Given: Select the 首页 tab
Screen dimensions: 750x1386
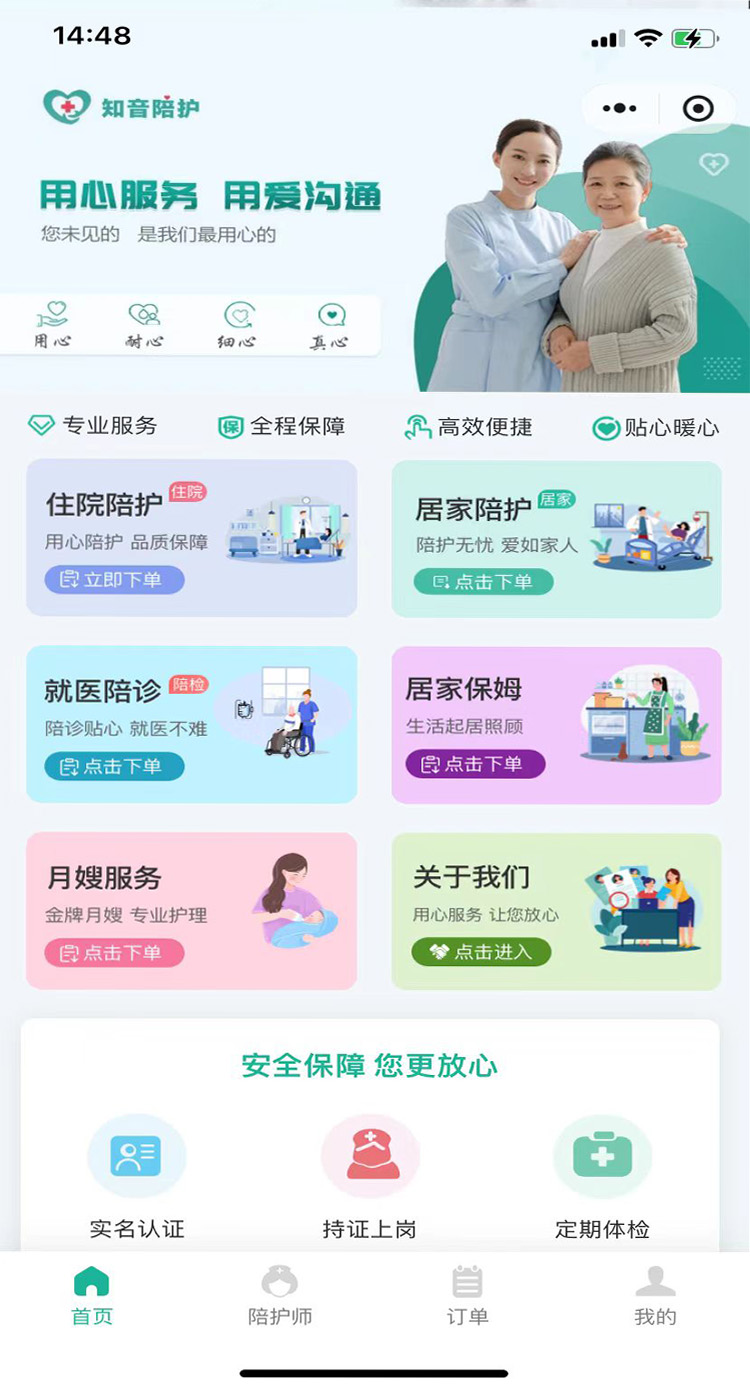Looking at the screenshot, I should click(92, 1295).
